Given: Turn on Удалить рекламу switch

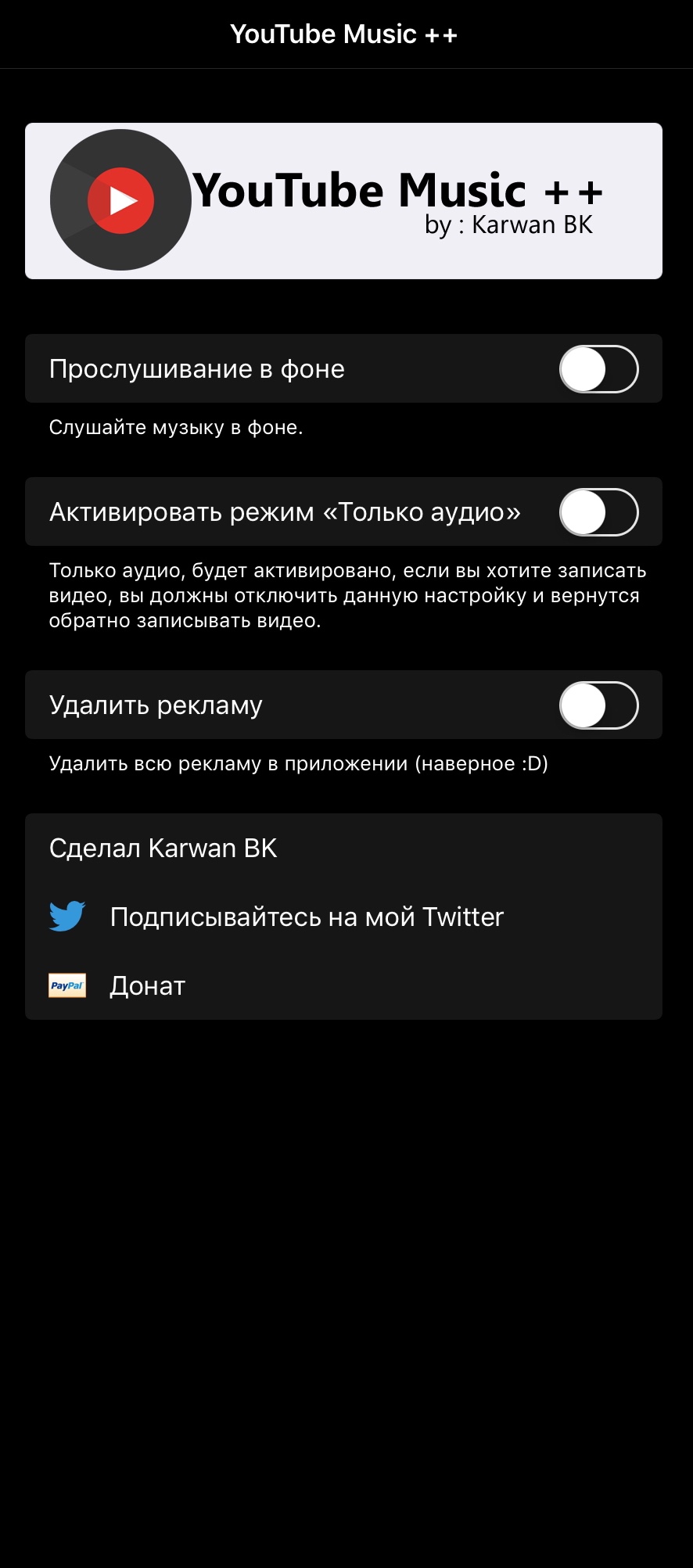Looking at the screenshot, I should (x=598, y=705).
